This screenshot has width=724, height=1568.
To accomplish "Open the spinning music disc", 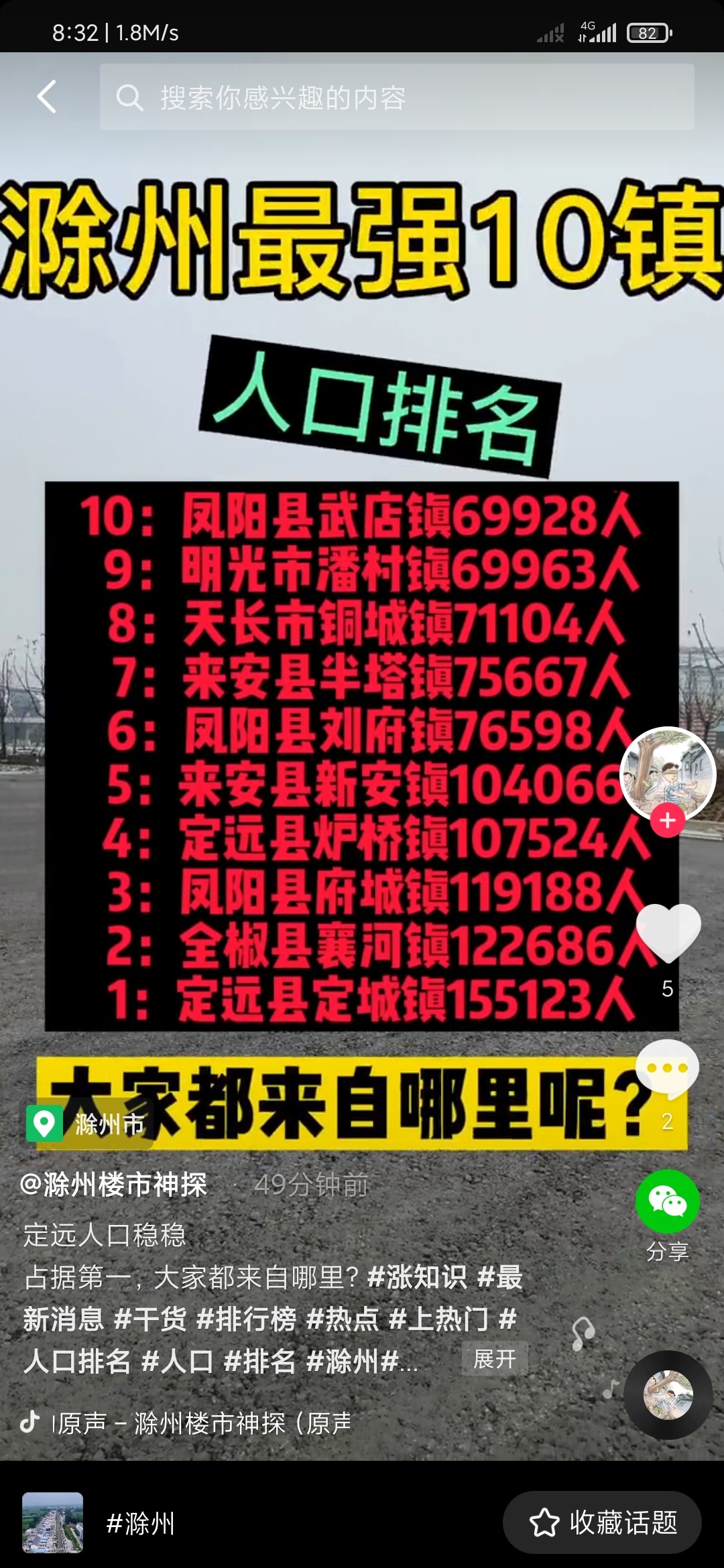I will coord(668,1395).
